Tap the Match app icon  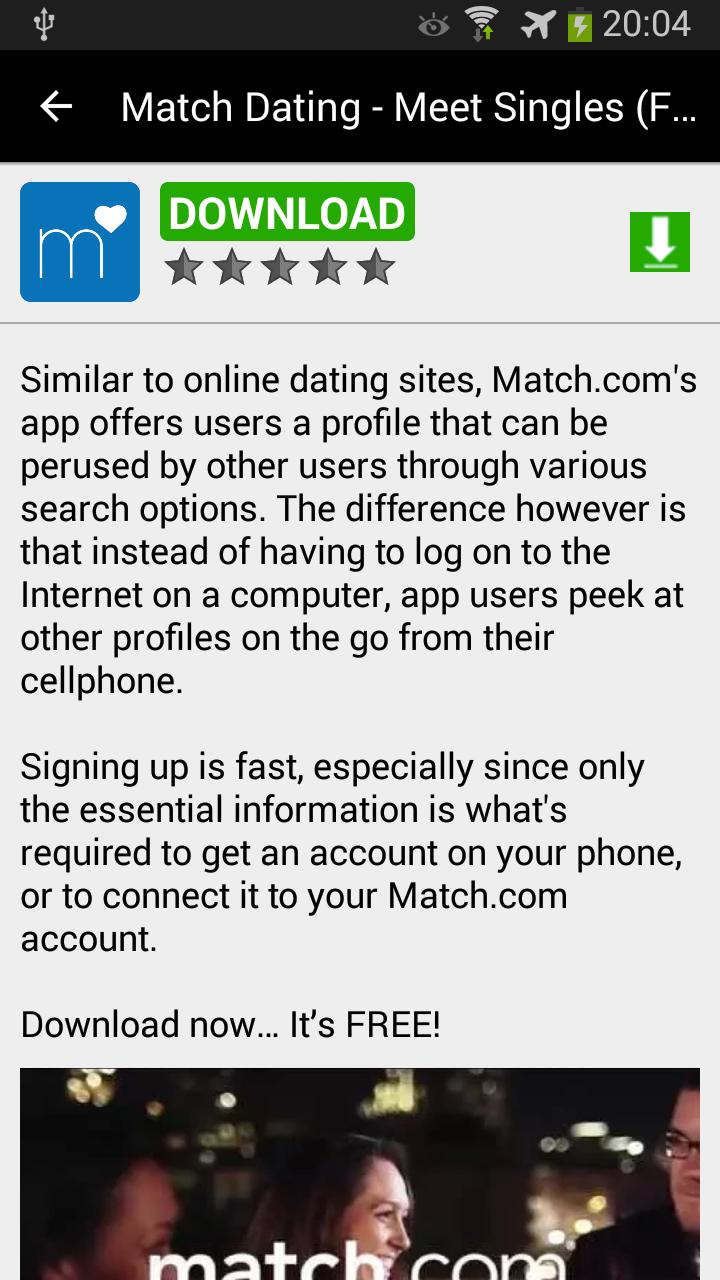pyautogui.click(x=80, y=242)
